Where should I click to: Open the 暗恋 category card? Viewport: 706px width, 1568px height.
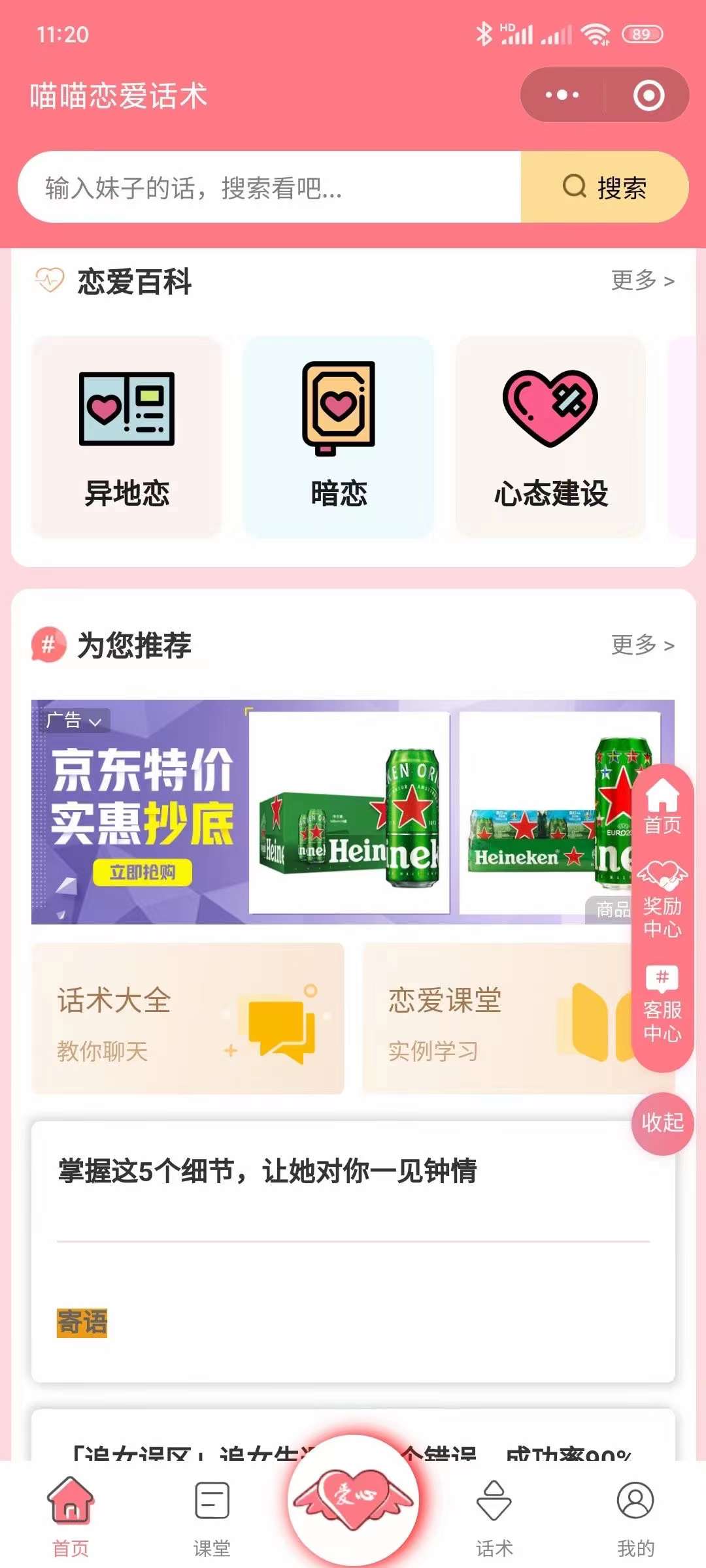[339, 436]
